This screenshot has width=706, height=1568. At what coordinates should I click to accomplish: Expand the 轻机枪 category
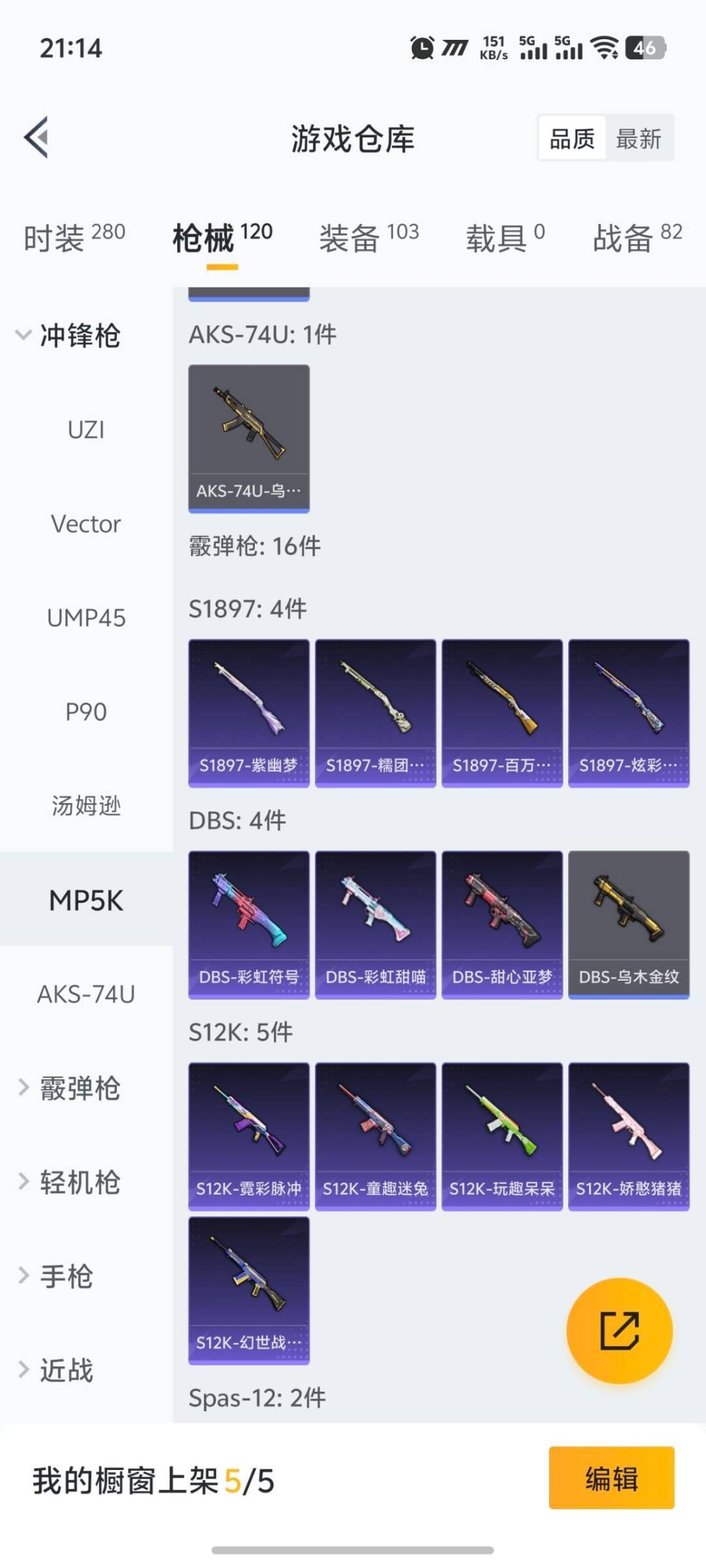(69, 1183)
